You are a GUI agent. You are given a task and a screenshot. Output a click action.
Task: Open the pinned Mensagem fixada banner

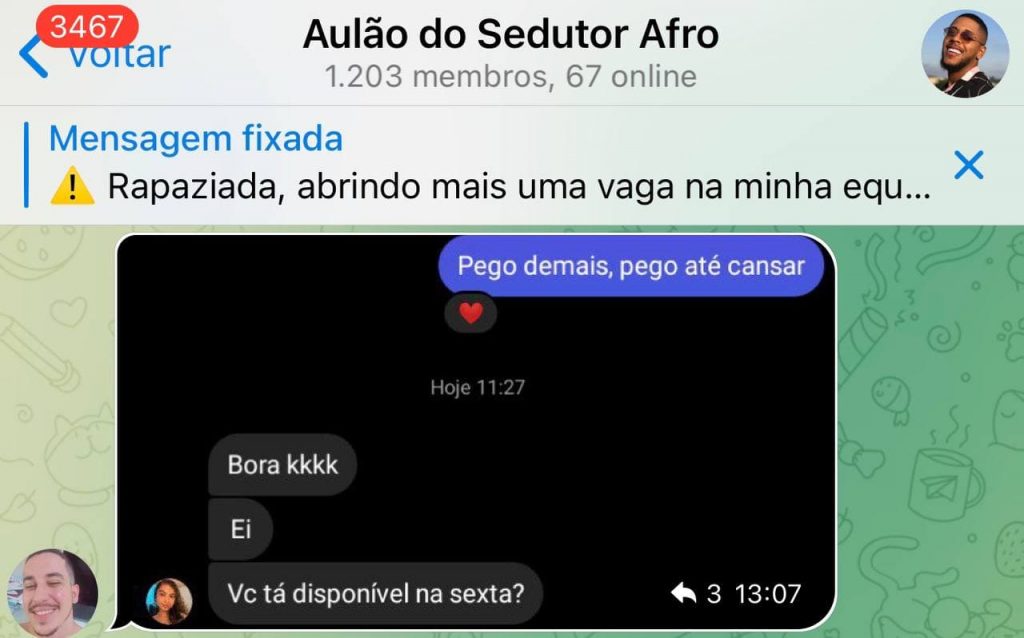click(x=480, y=165)
